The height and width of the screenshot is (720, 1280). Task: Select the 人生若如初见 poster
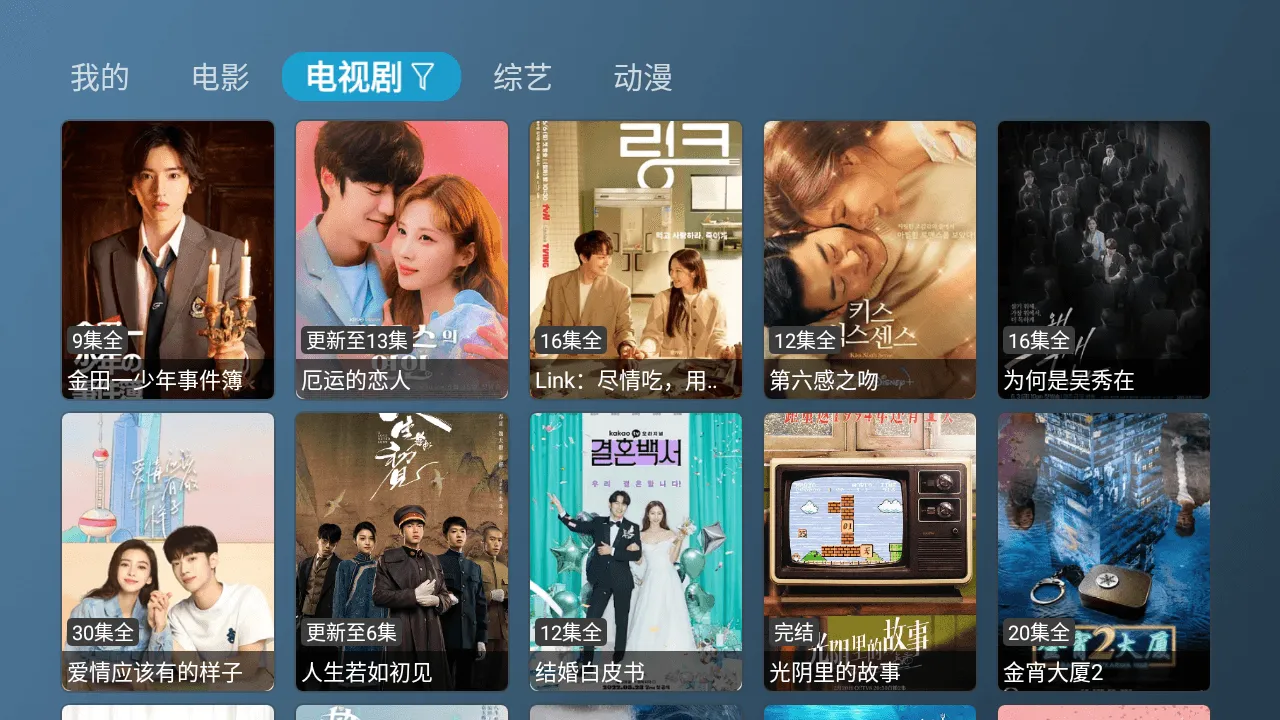(402, 551)
